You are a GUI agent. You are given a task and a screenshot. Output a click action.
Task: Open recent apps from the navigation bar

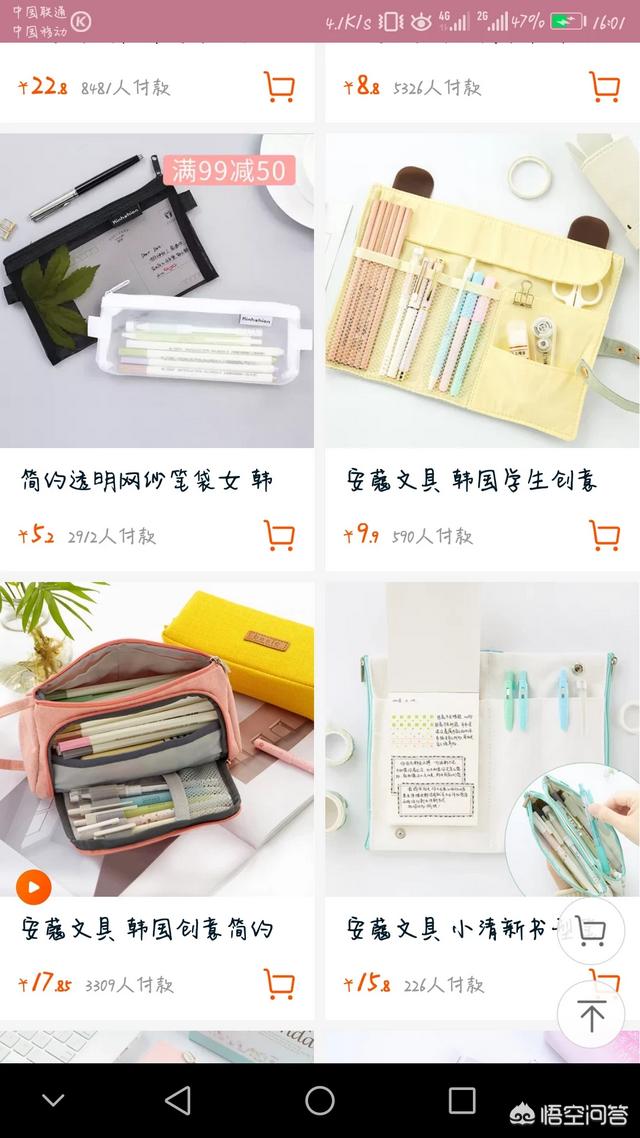pos(461,1100)
